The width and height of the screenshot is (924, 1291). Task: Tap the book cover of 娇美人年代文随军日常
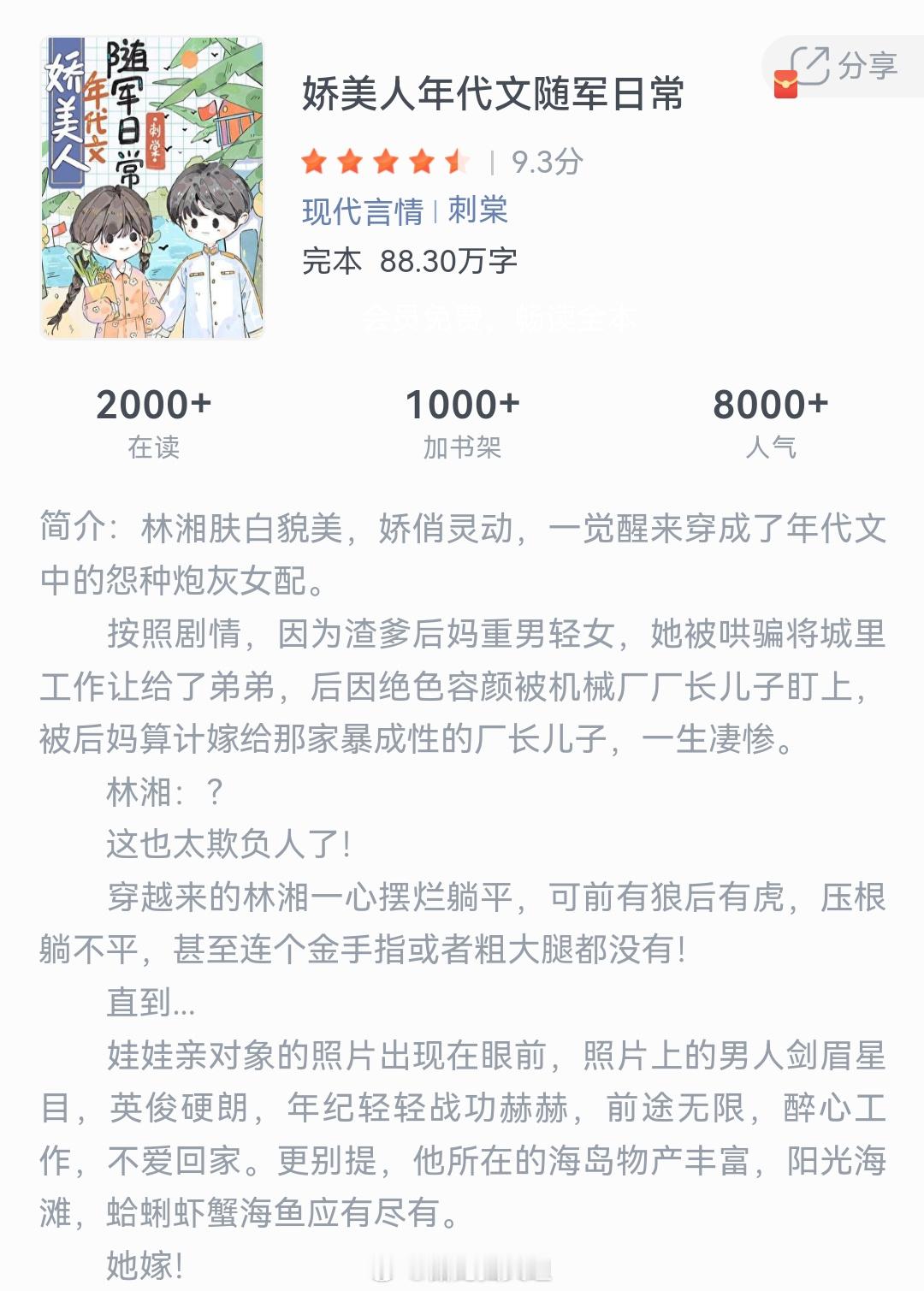coord(152,188)
